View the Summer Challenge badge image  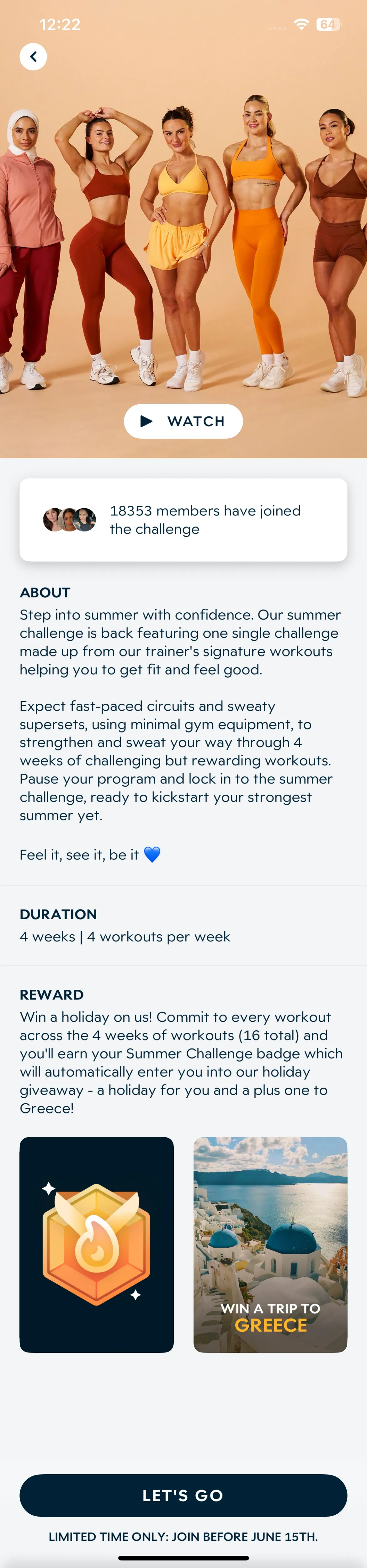[96, 1244]
